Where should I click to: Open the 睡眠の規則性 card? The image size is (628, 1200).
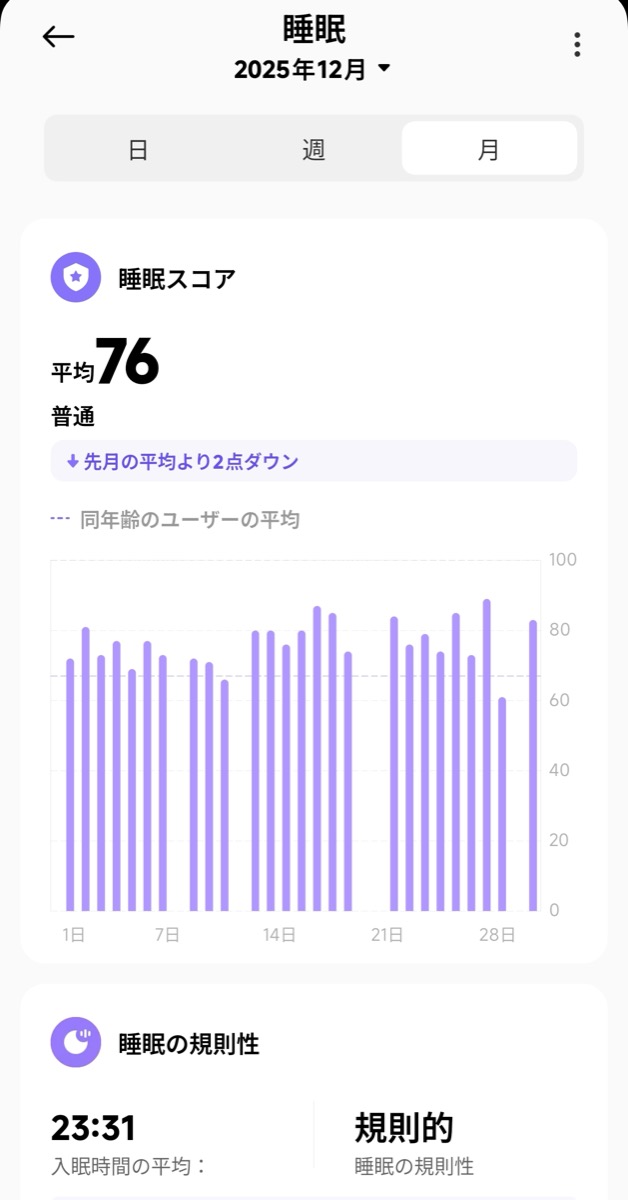[x=188, y=1044]
